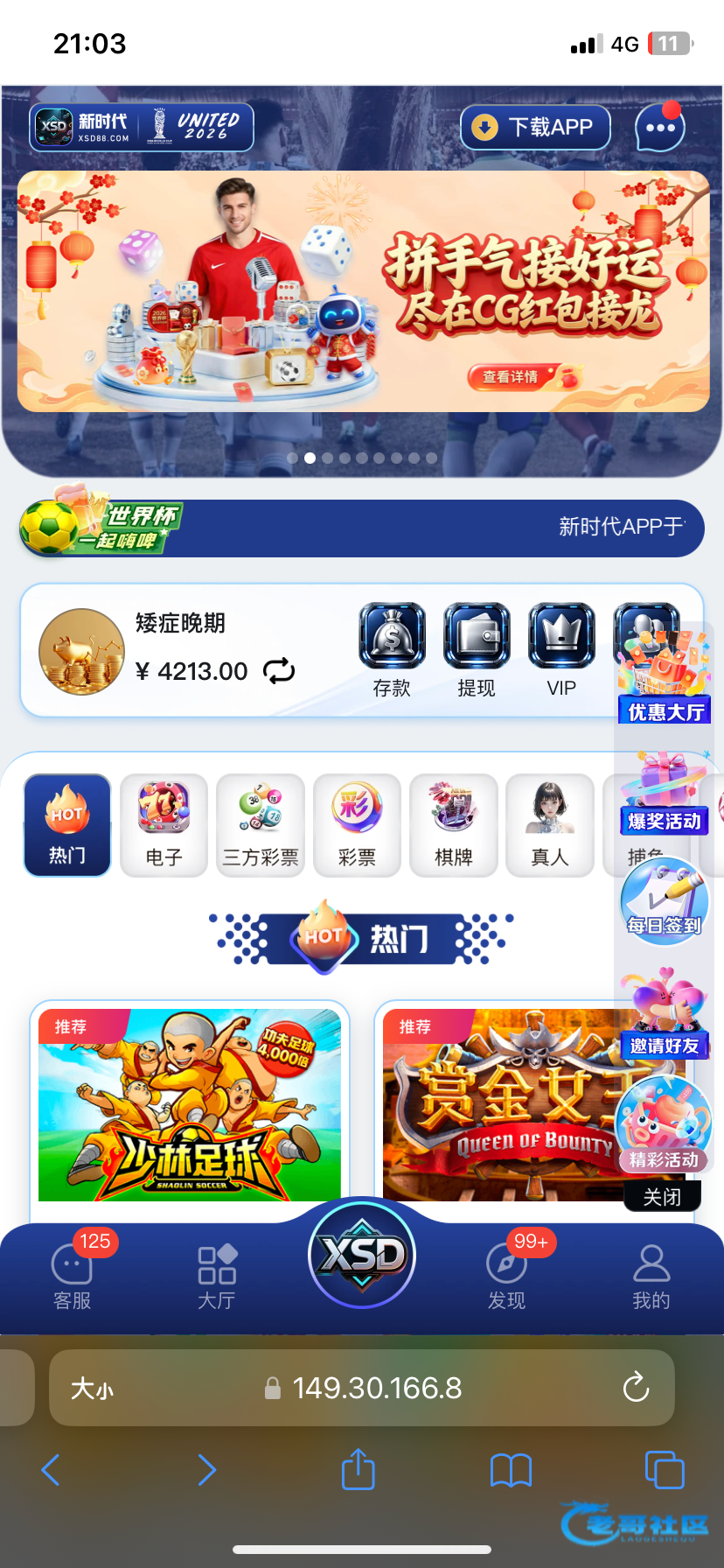The width and height of the screenshot is (724, 1568).
Task: Open 提现 withdrawal
Action: point(477,649)
